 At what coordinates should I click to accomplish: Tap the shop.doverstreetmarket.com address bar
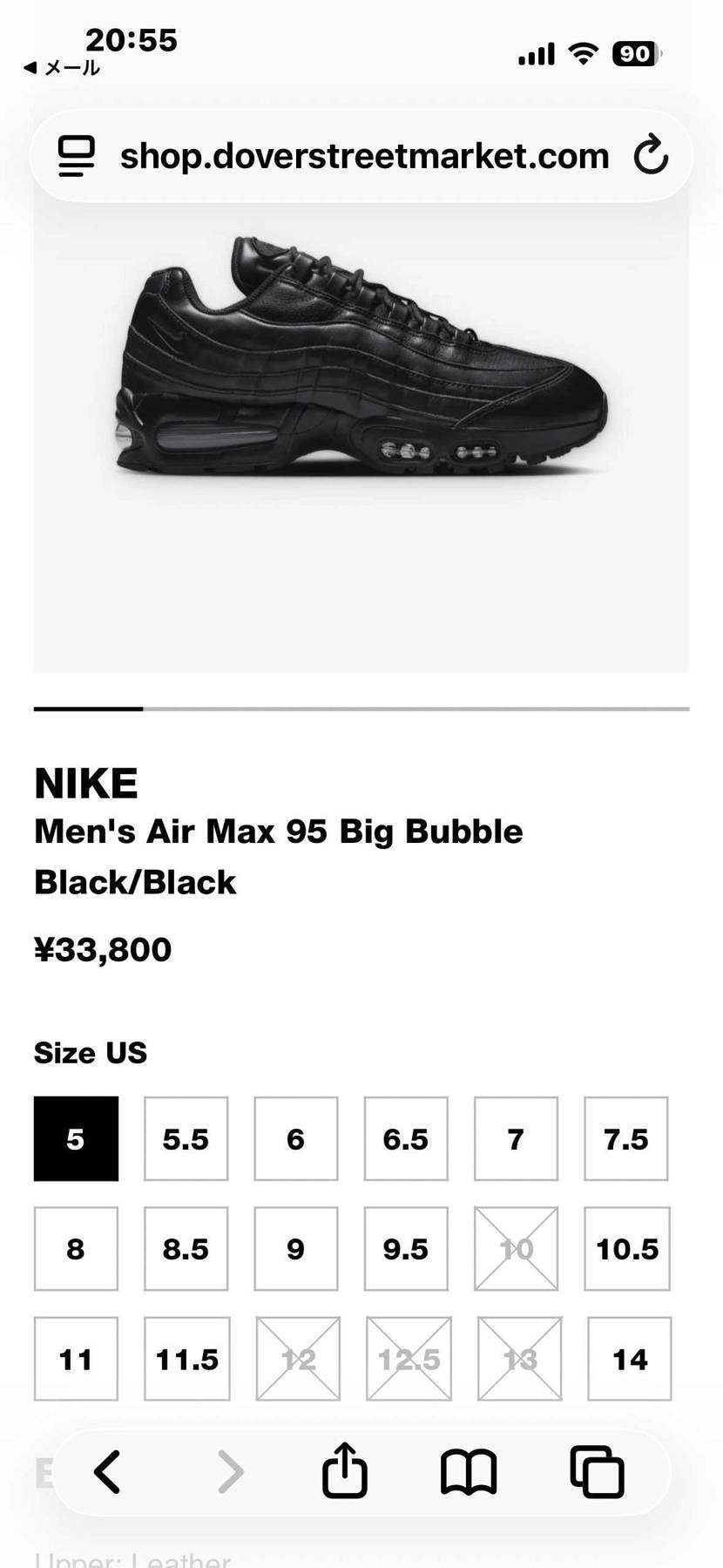(x=364, y=156)
